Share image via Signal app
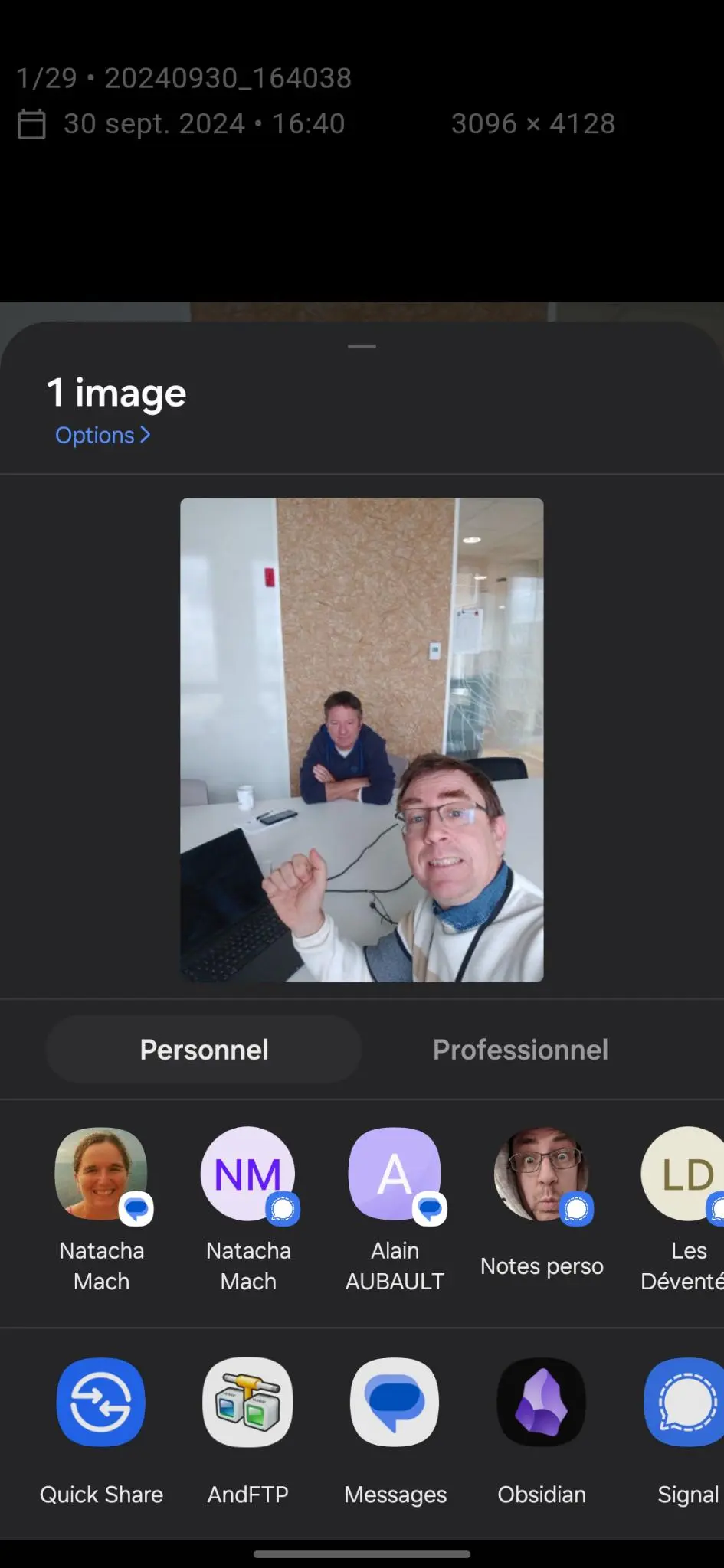 click(x=686, y=1403)
